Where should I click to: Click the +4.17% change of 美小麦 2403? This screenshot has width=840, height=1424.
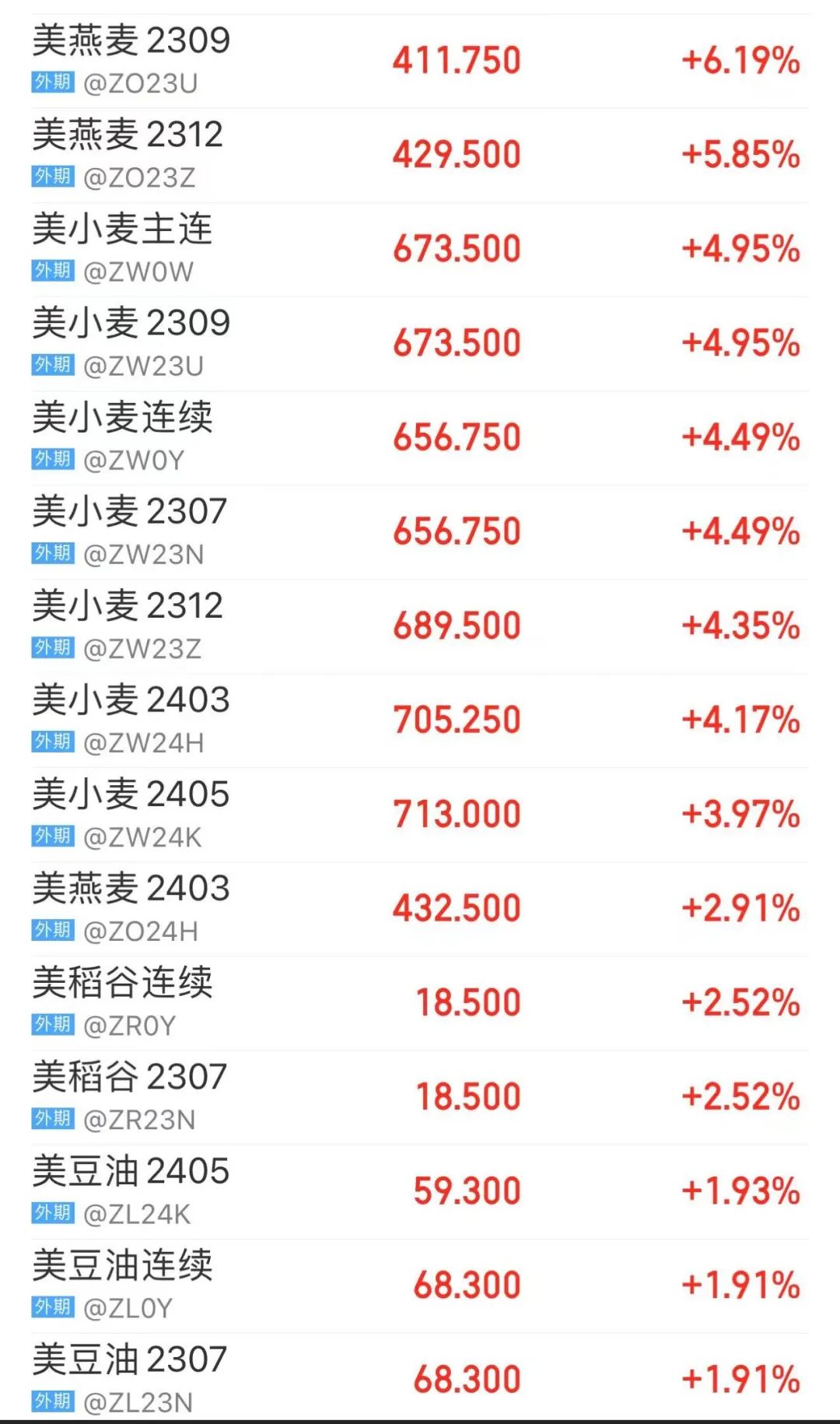click(739, 721)
